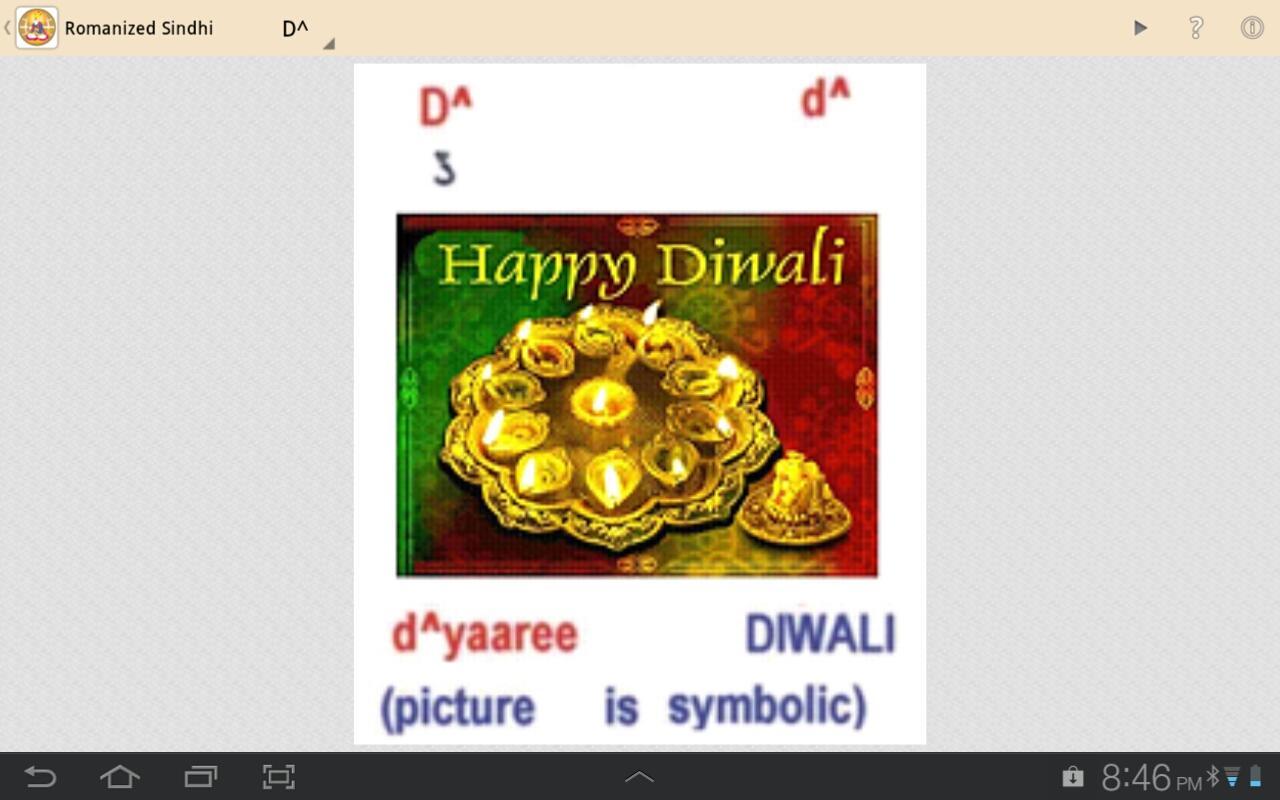1280x800 pixels.
Task: Start the play slideshow button
Action: [x=1140, y=28]
